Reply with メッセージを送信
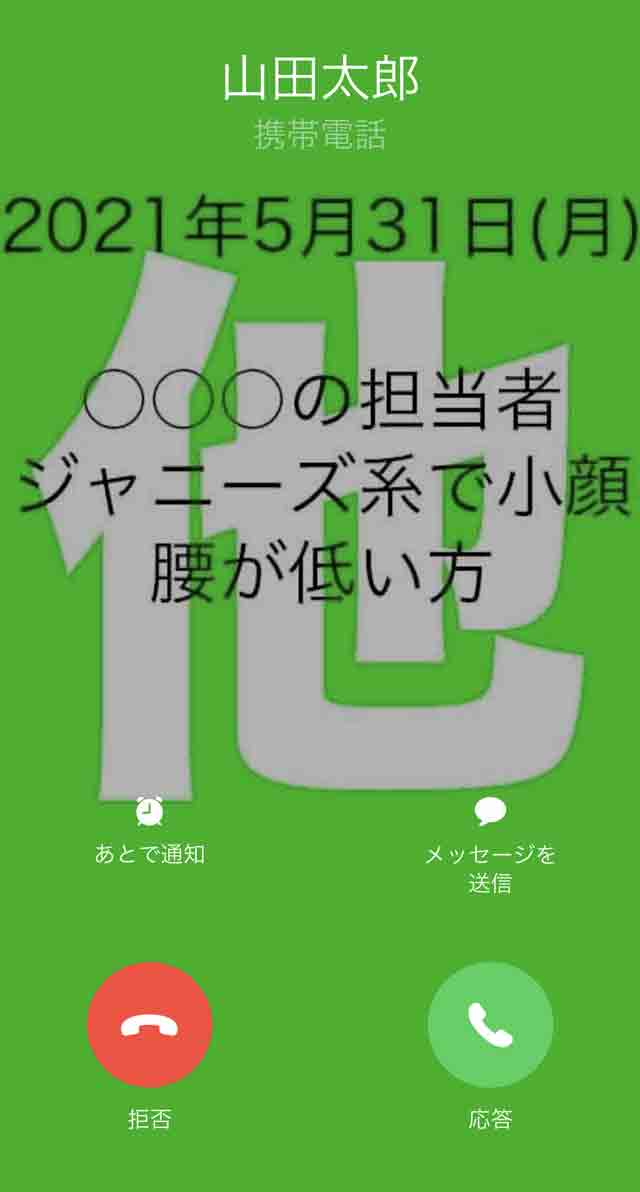 [x=490, y=812]
